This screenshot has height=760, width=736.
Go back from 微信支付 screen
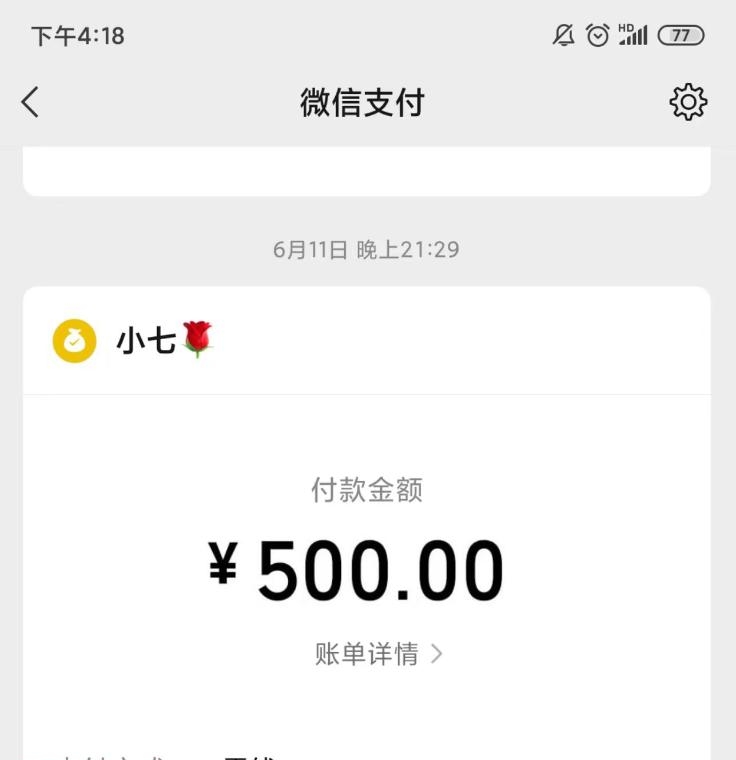[30, 102]
